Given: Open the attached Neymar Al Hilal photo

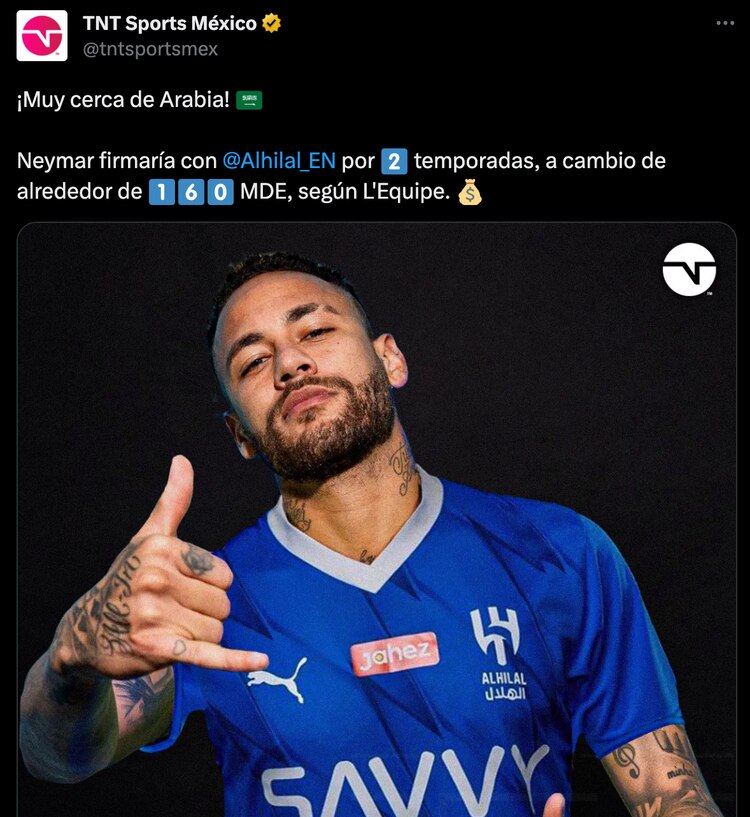Looking at the screenshot, I should (x=376, y=520).
